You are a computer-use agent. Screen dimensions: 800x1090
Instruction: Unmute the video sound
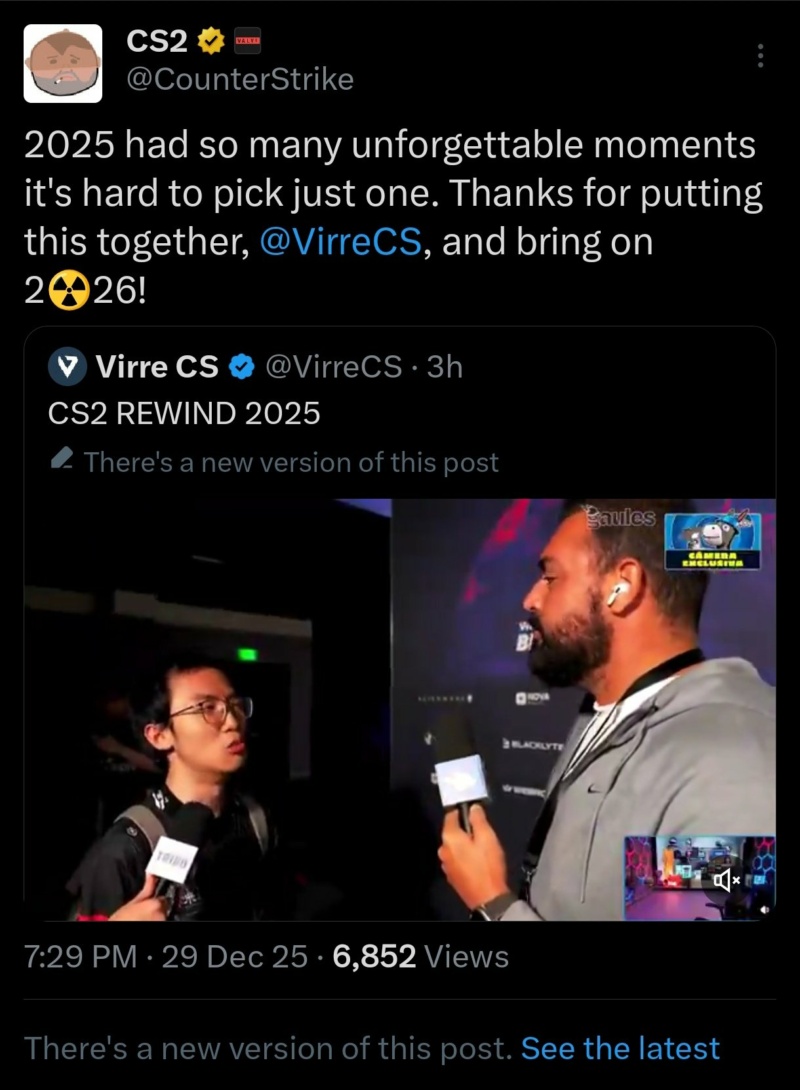(x=726, y=879)
